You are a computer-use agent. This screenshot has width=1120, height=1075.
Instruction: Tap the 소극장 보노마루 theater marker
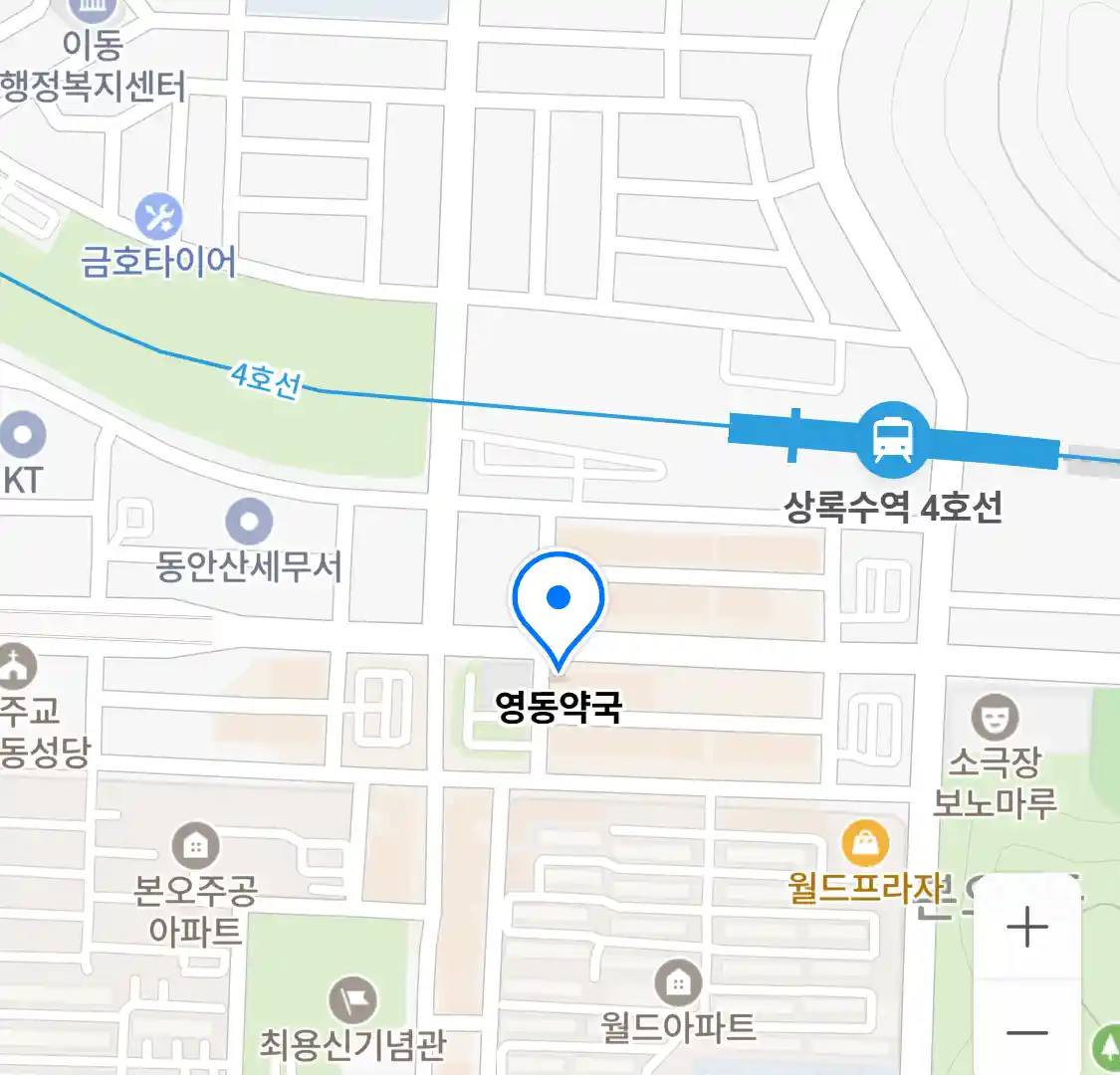(x=996, y=716)
